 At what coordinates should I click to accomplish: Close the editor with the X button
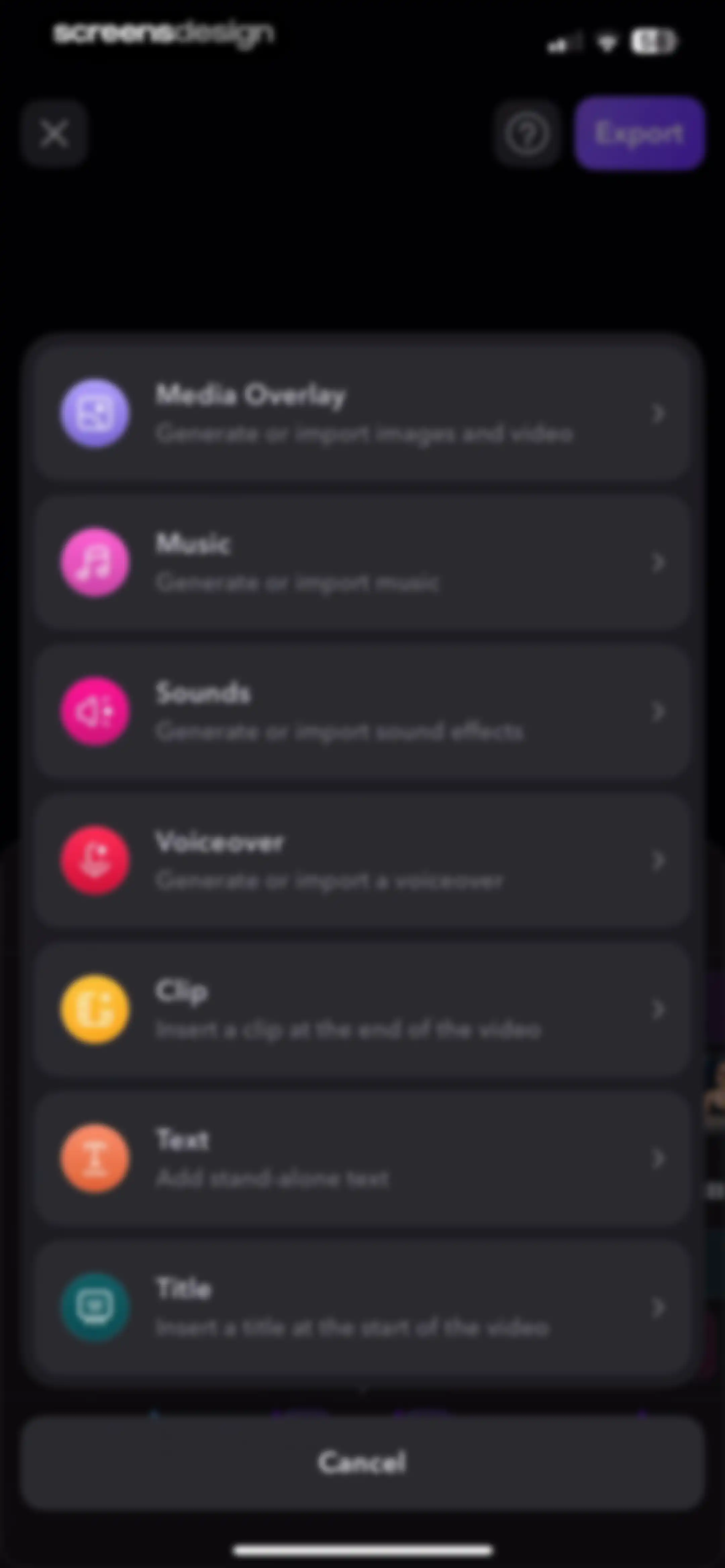click(54, 133)
